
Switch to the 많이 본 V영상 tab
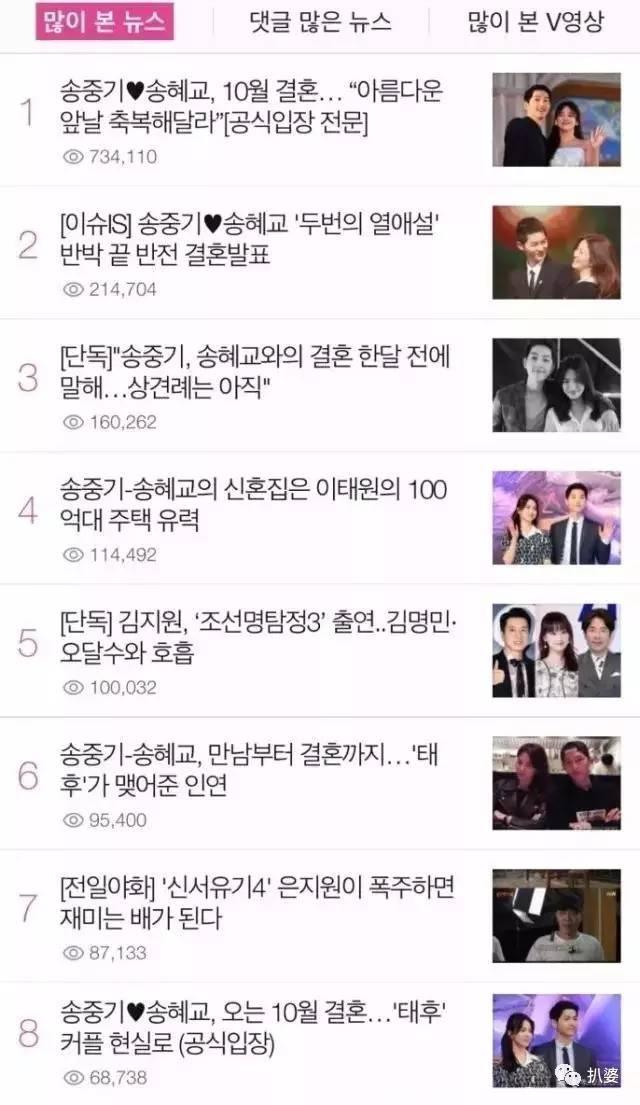coord(535,22)
